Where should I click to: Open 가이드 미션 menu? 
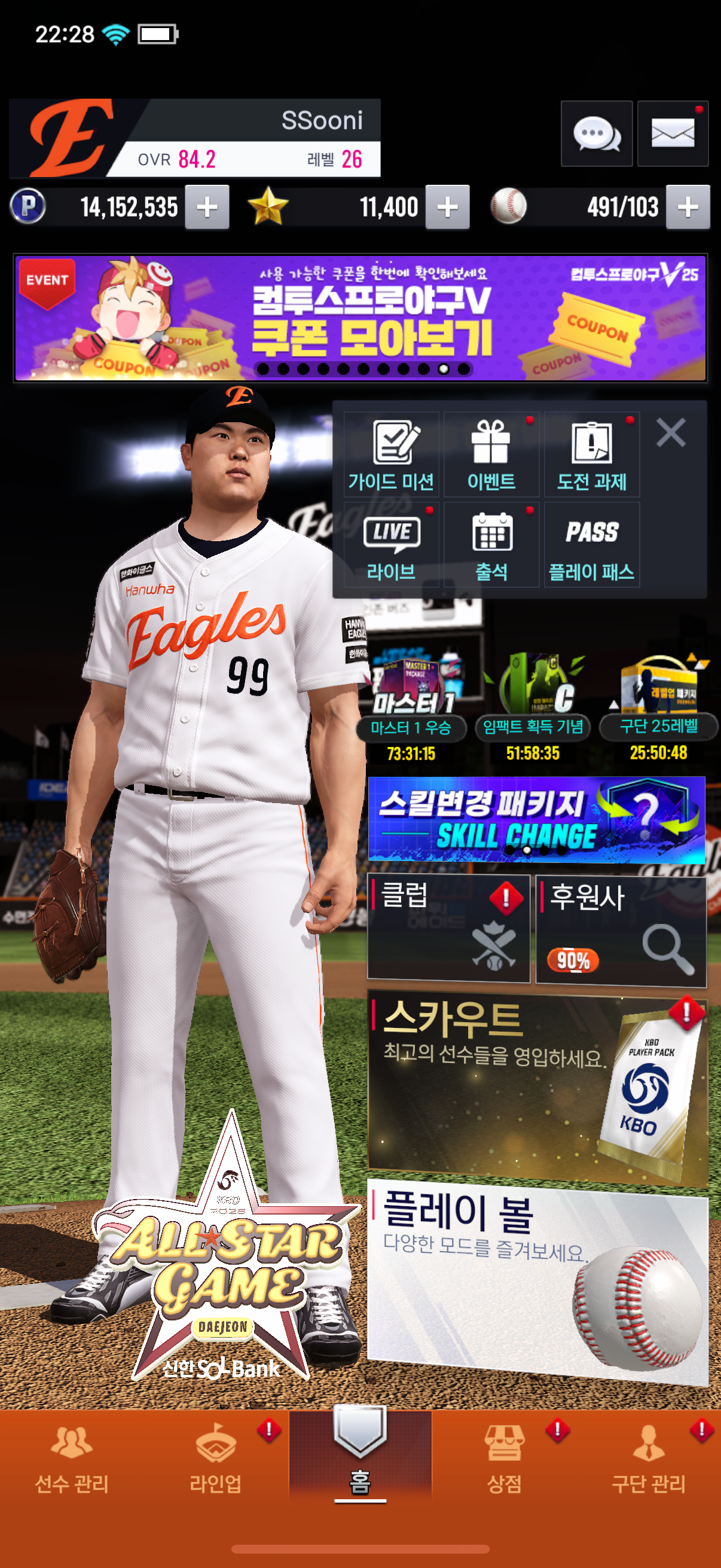click(391, 454)
